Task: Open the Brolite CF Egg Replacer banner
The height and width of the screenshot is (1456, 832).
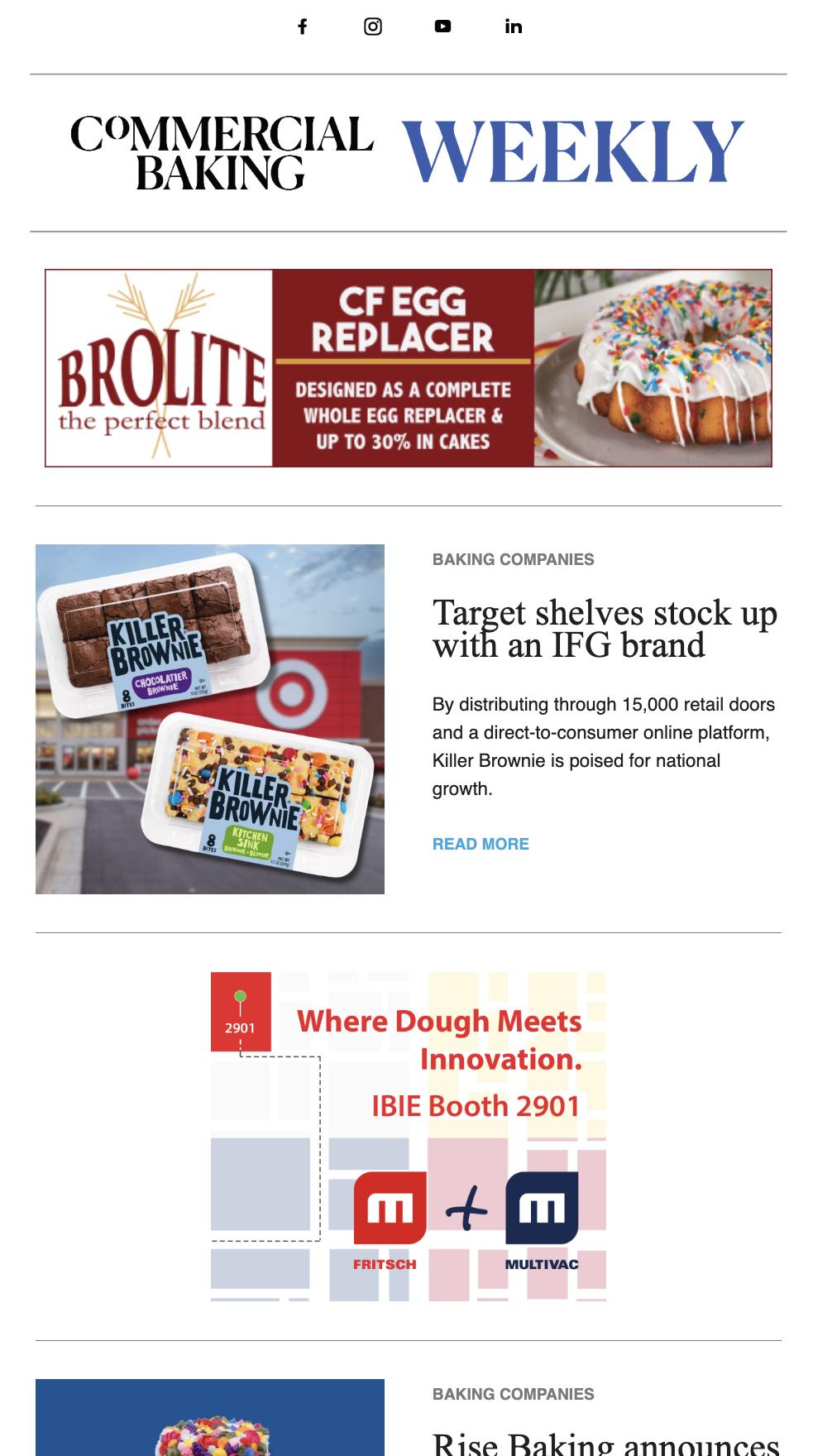Action: point(409,368)
